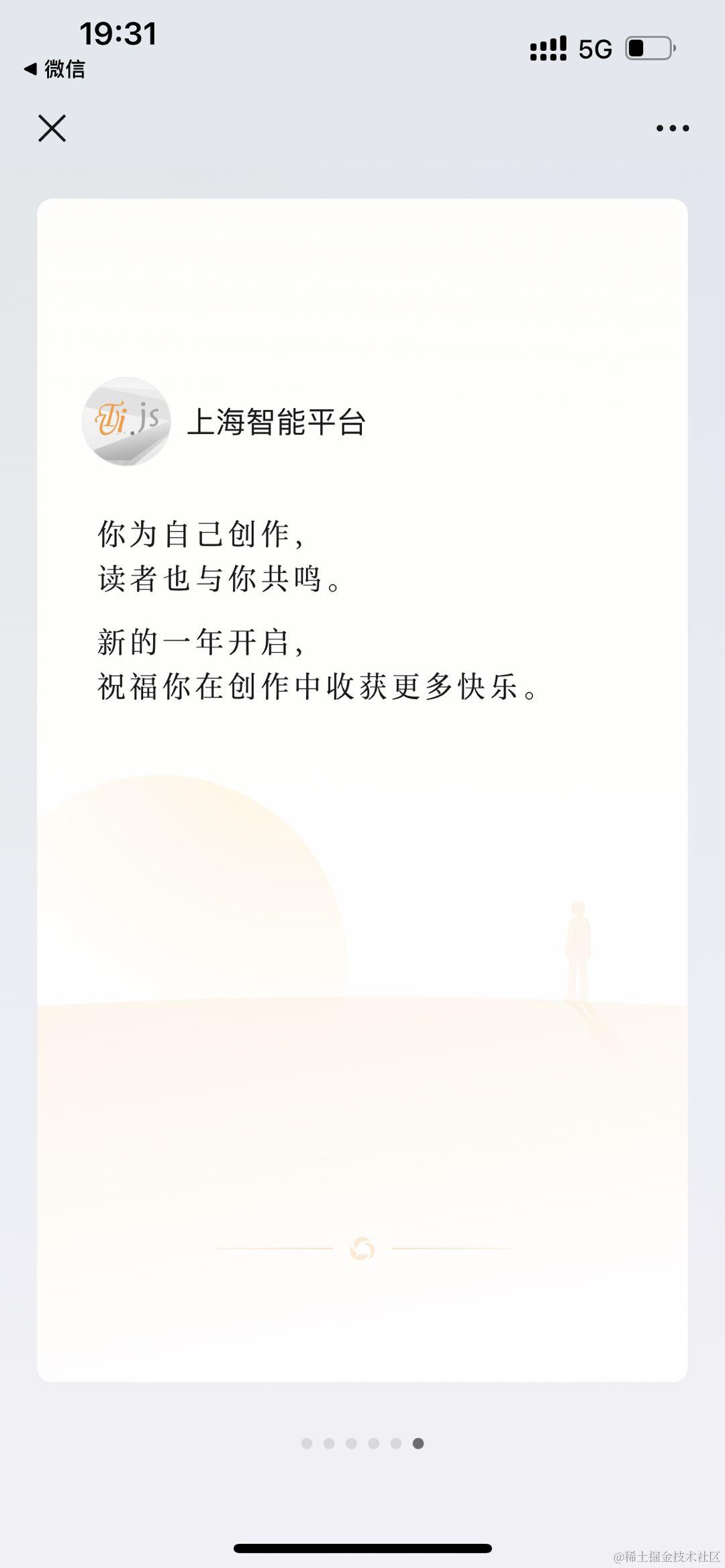Tap the small logo above the bottom divider
The height and width of the screenshot is (1568, 725).
(x=362, y=1247)
